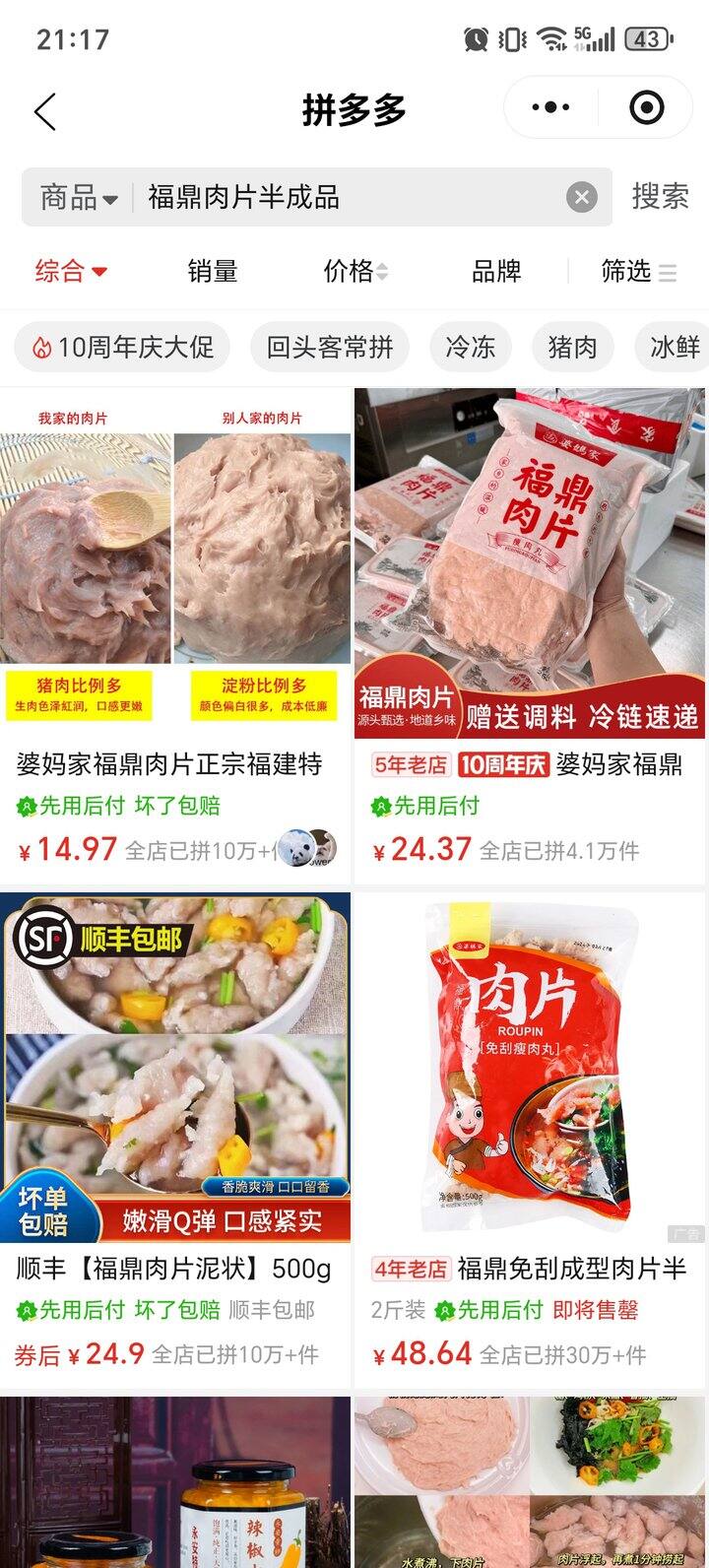
Task: Open the mini program more options menu
Action: (x=550, y=107)
